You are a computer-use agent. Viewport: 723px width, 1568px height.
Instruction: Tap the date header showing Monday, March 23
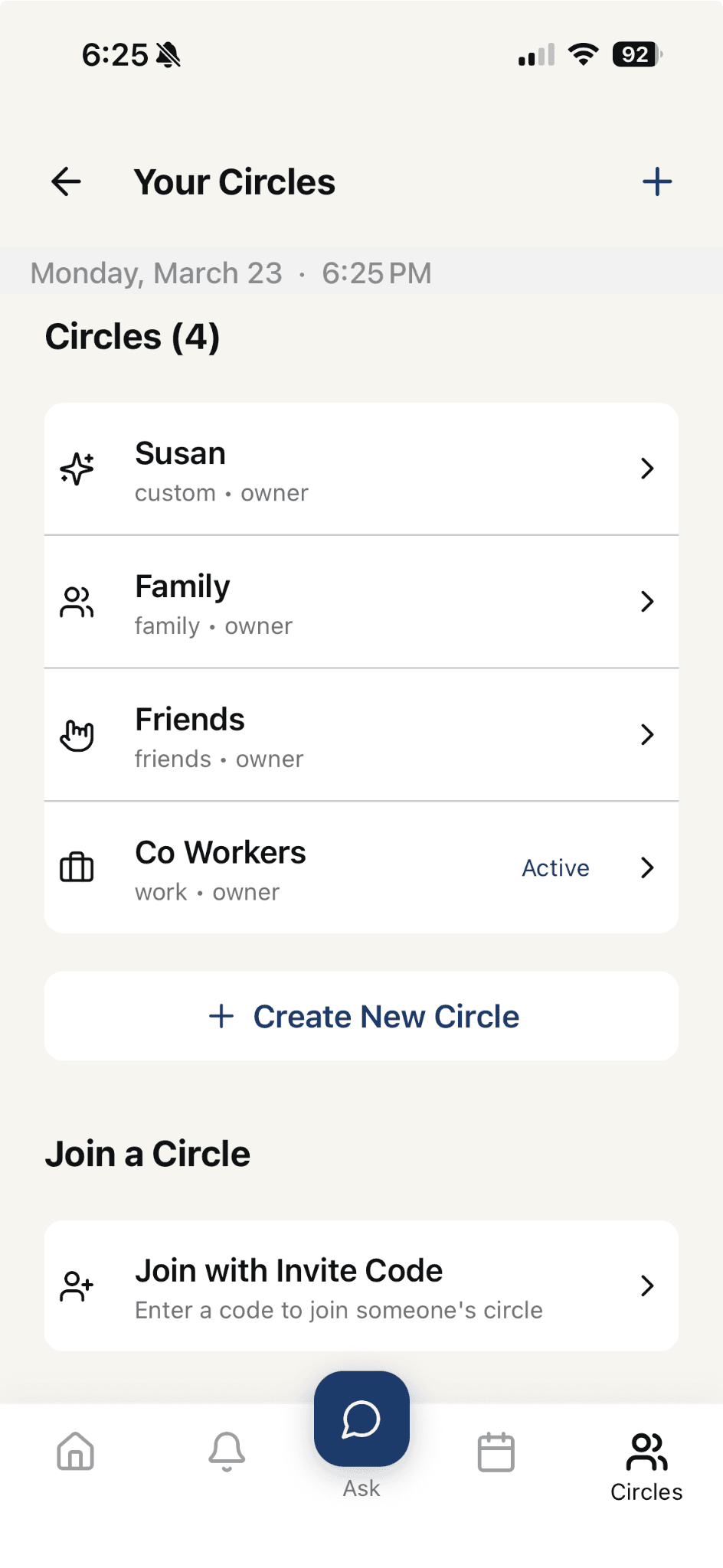click(230, 273)
